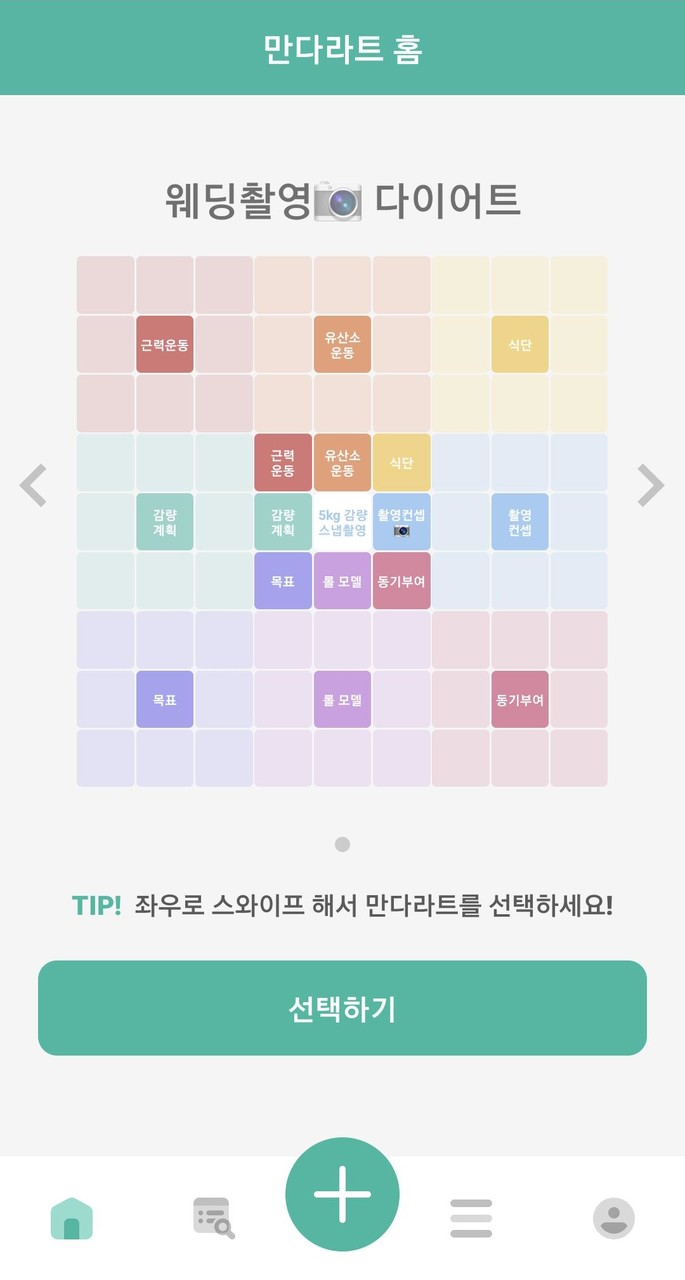This screenshot has height=1280, width=685.
Task: Go to the previous mandalart with left arrow
Action: coord(34,486)
